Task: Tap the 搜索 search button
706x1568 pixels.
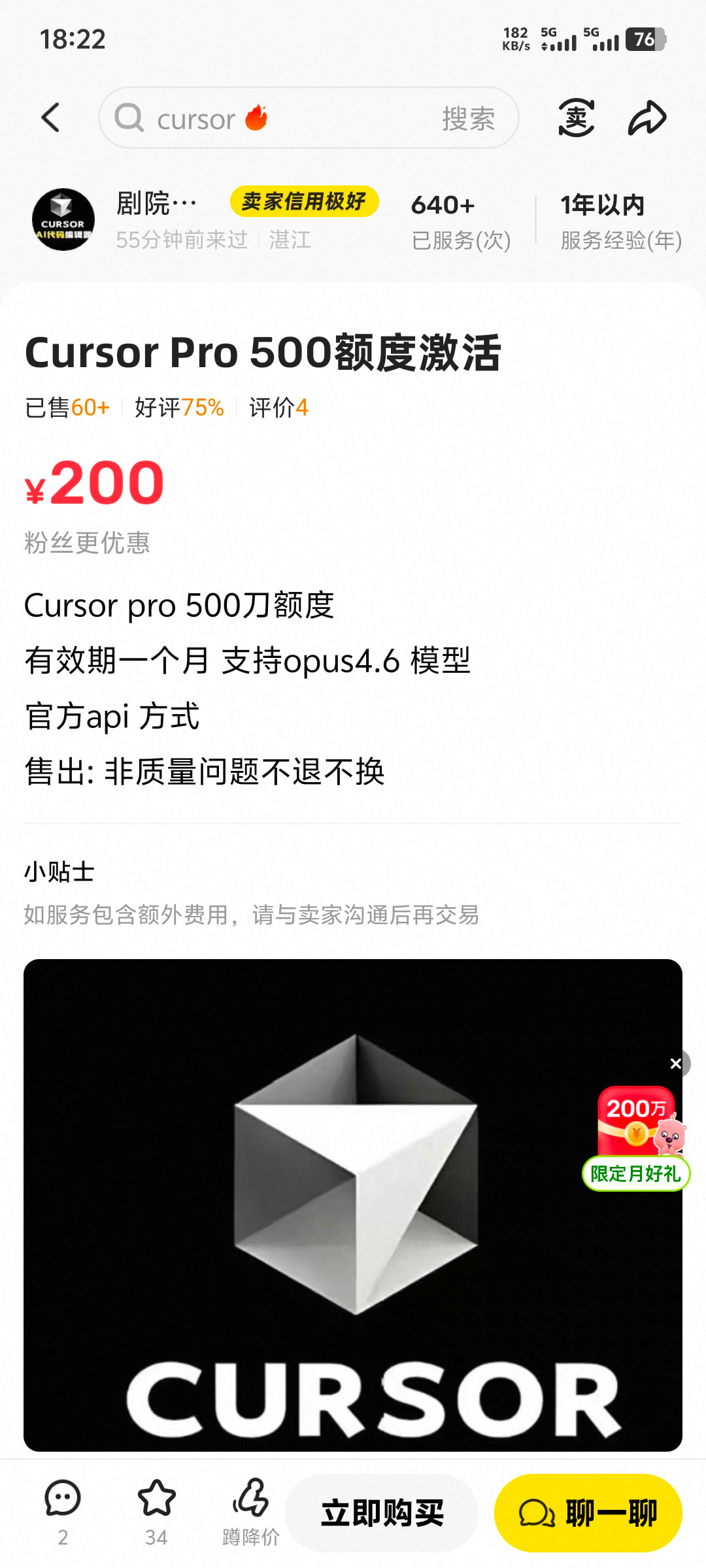Action: click(468, 119)
